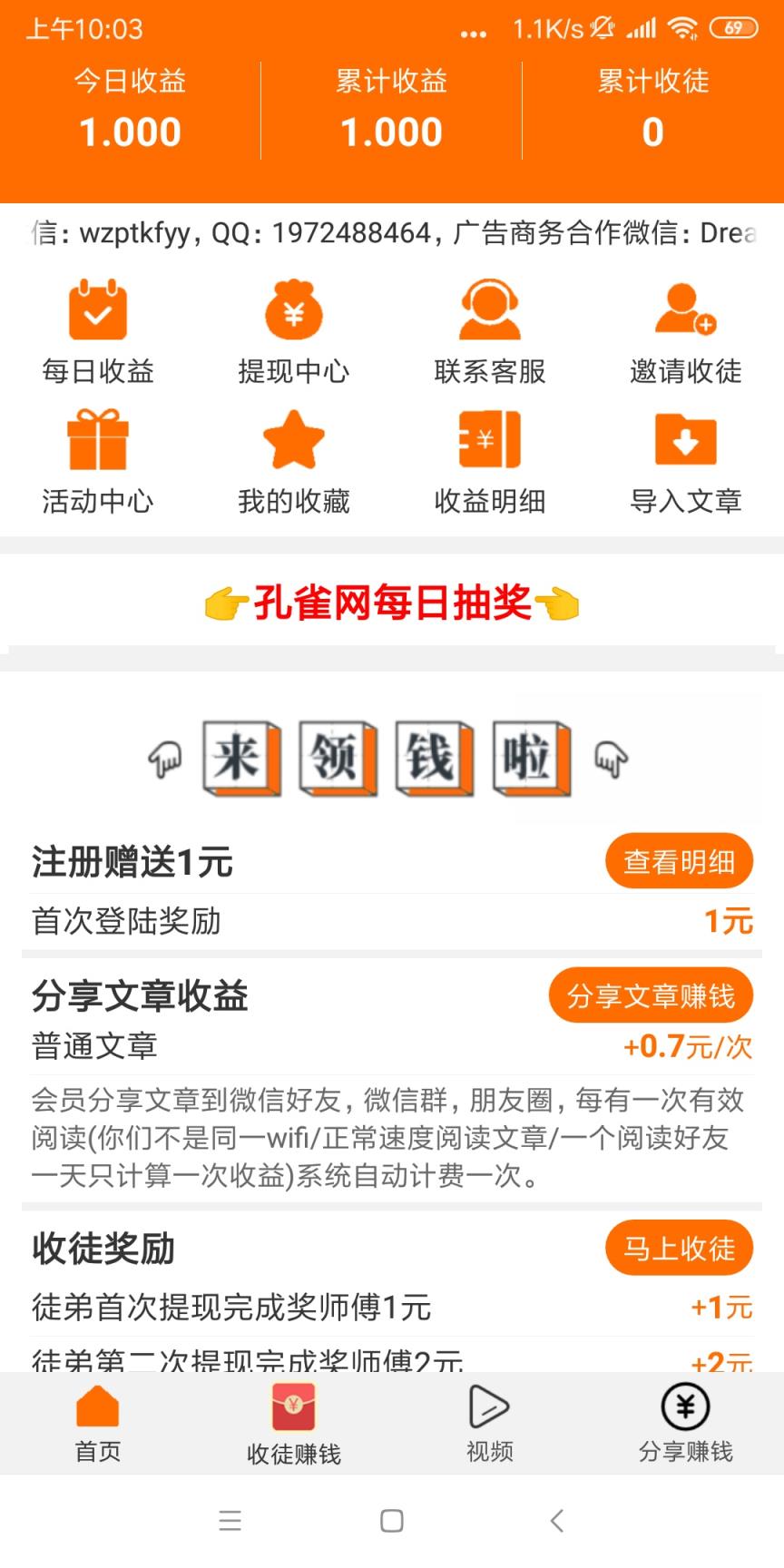Screen dimensions: 784x1568
Task: Open the 导入文章 import icon
Action: coord(685,440)
